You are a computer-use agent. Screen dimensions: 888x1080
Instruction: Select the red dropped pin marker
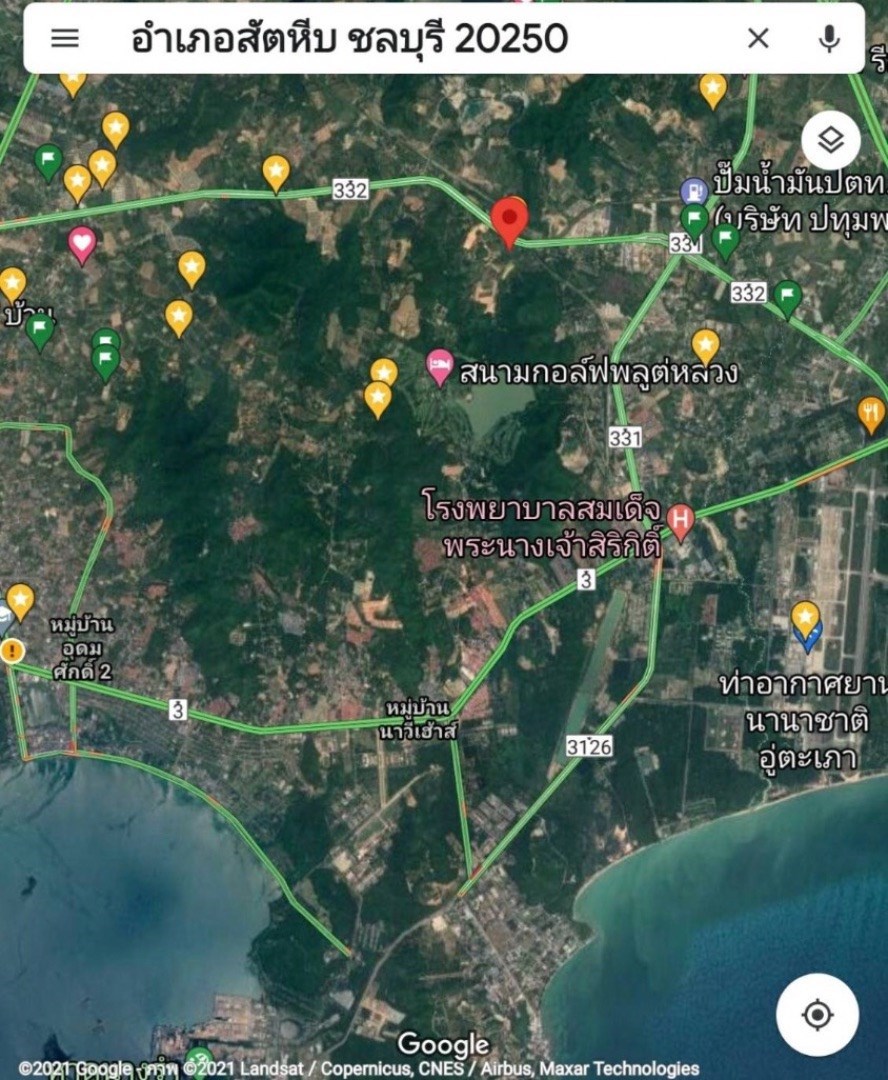tap(509, 220)
